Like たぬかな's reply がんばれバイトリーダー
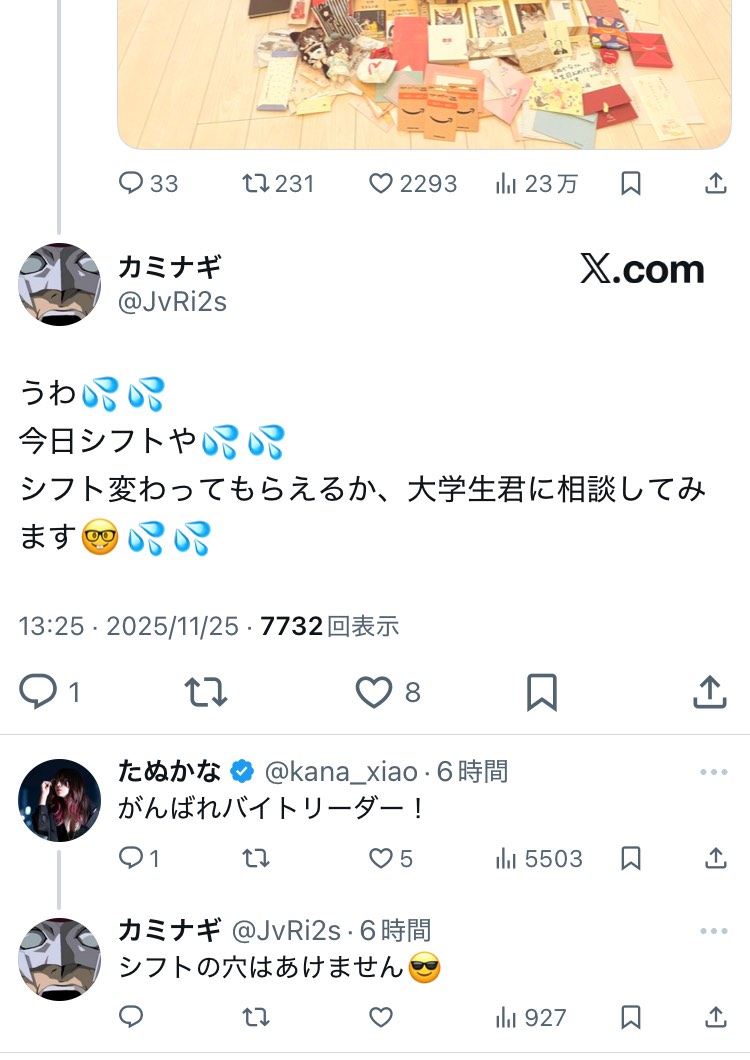This screenshot has width=750, height=1060. (381, 858)
